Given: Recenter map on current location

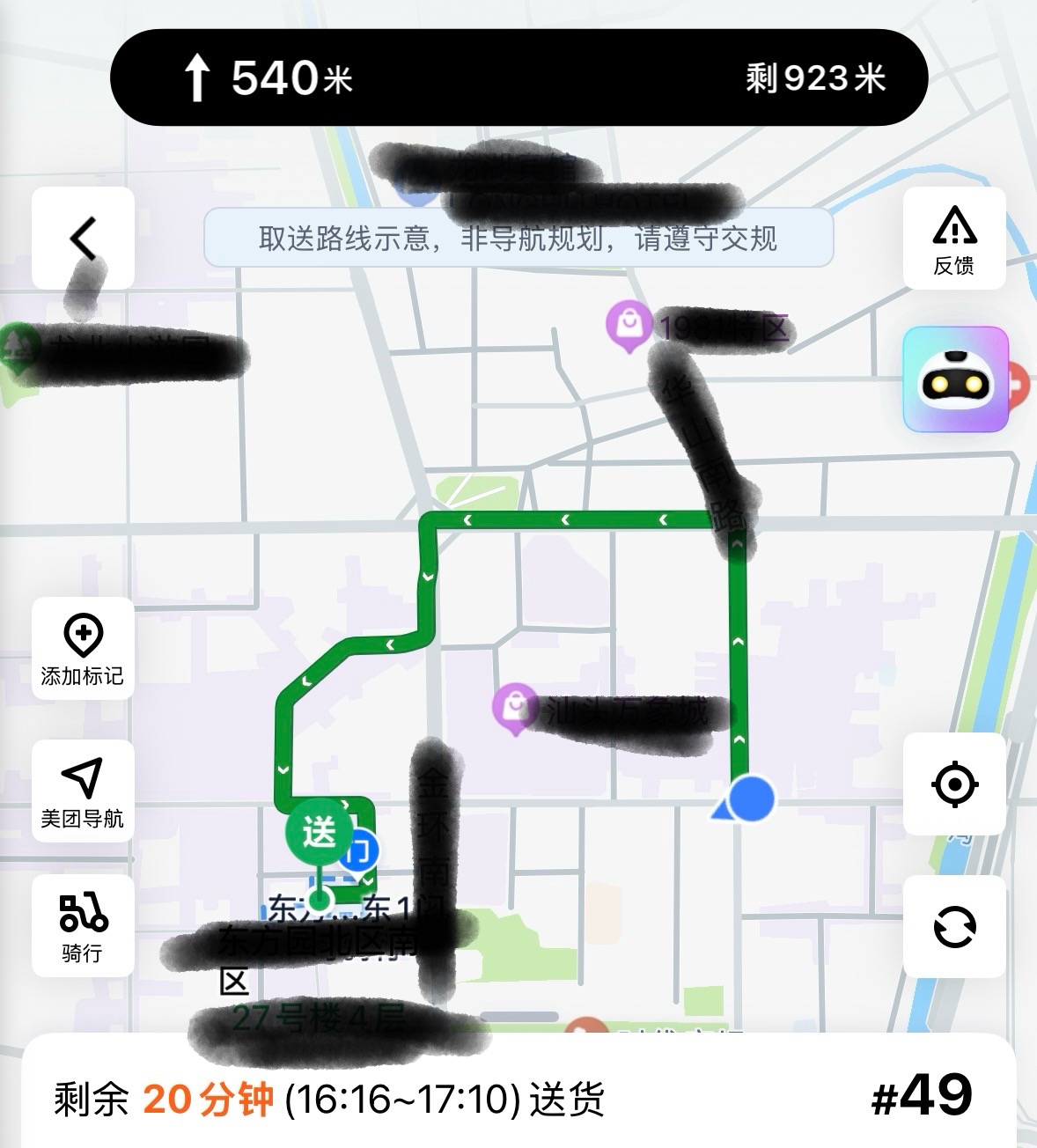Looking at the screenshot, I should pyautogui.click(x=954, y=784).
